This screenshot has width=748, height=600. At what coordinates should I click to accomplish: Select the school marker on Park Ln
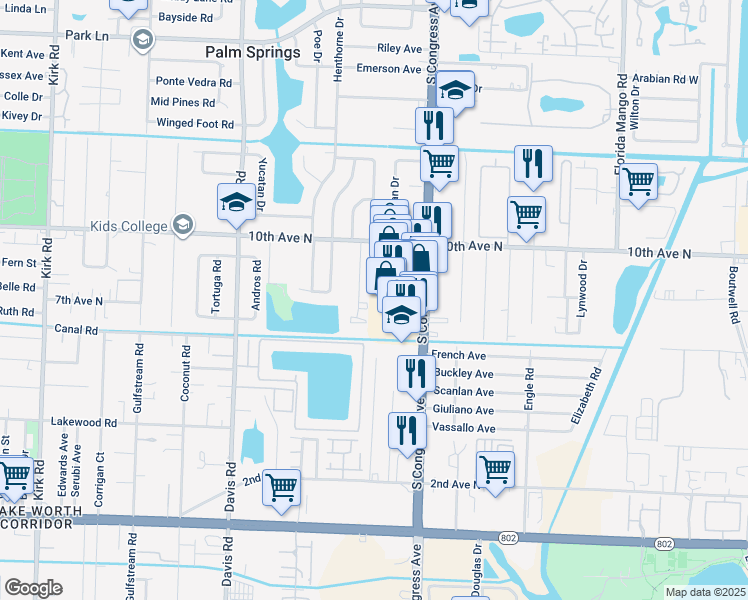tap(130, 4)
